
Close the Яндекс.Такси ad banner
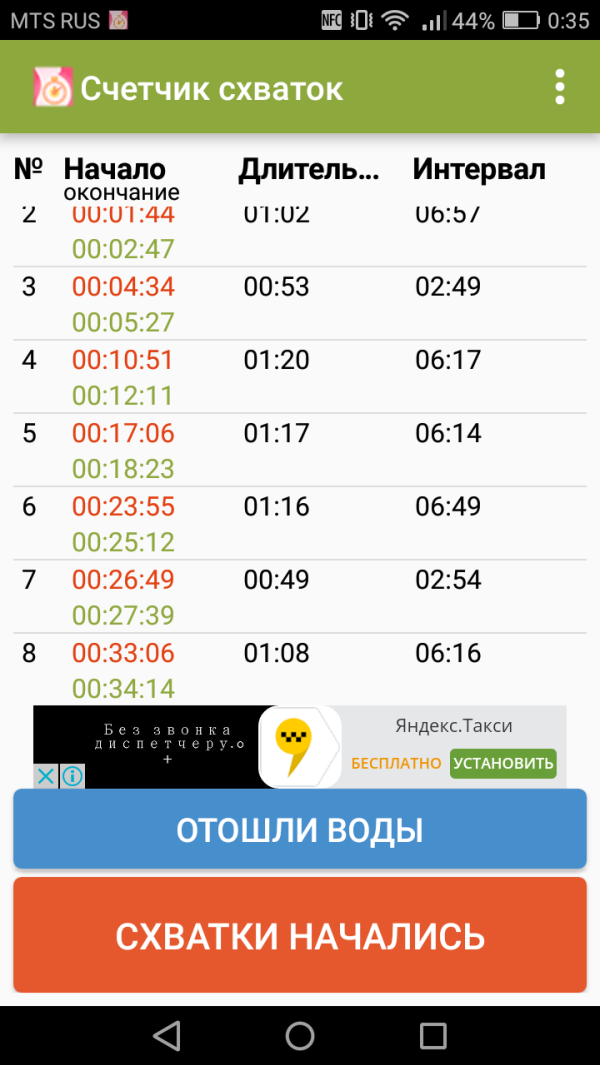pos(46,776)
